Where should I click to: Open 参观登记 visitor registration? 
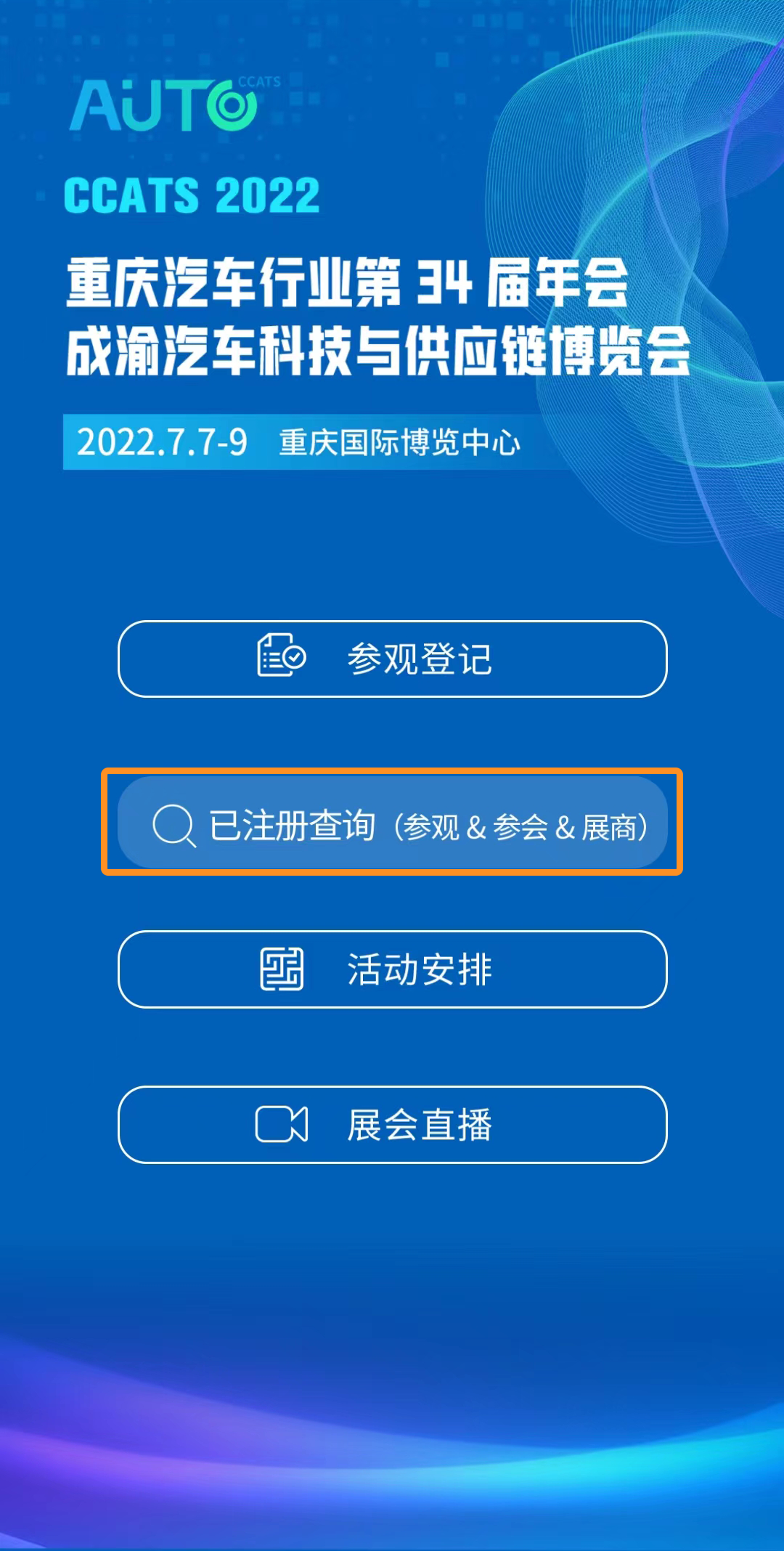[x=392, y=659]
